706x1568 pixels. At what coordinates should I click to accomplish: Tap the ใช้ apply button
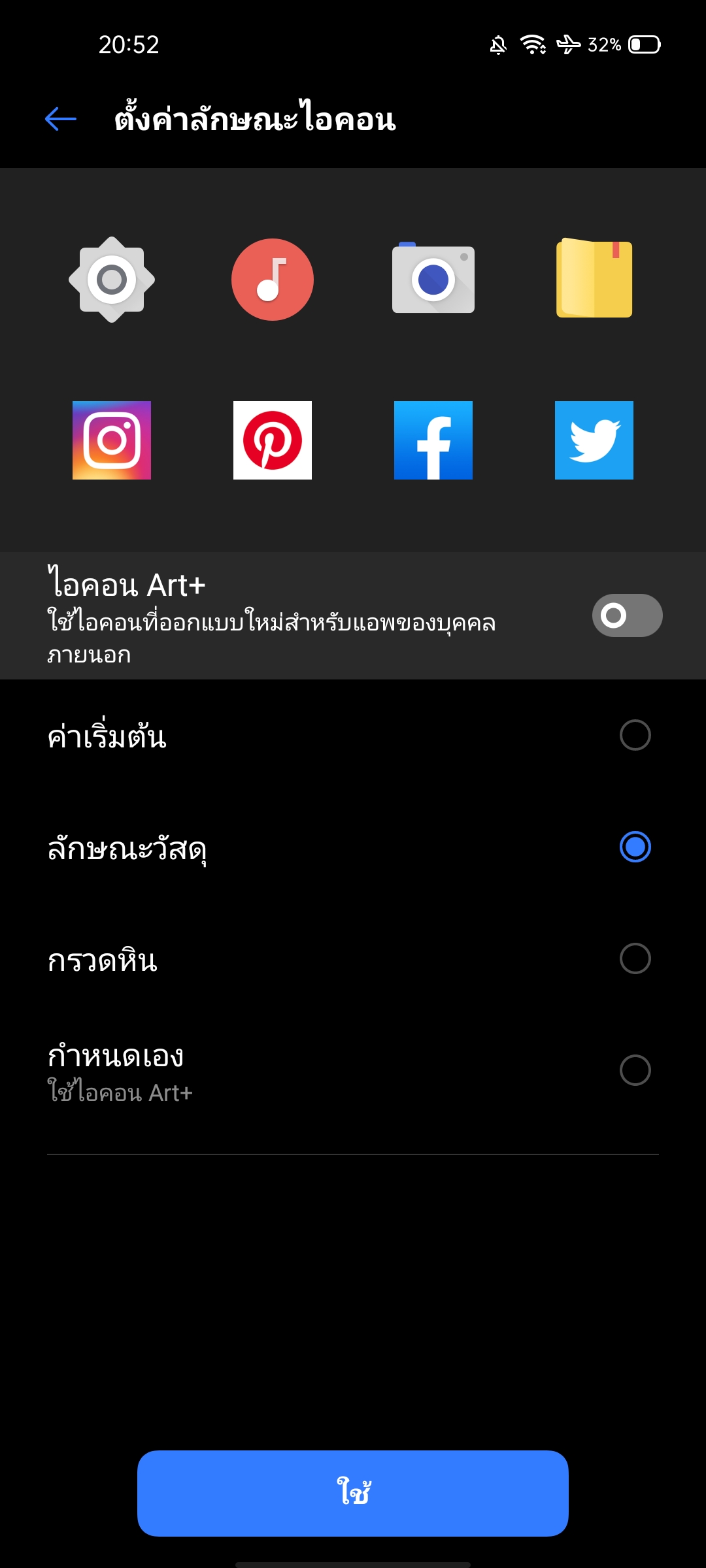click(x=353, y=1493)
